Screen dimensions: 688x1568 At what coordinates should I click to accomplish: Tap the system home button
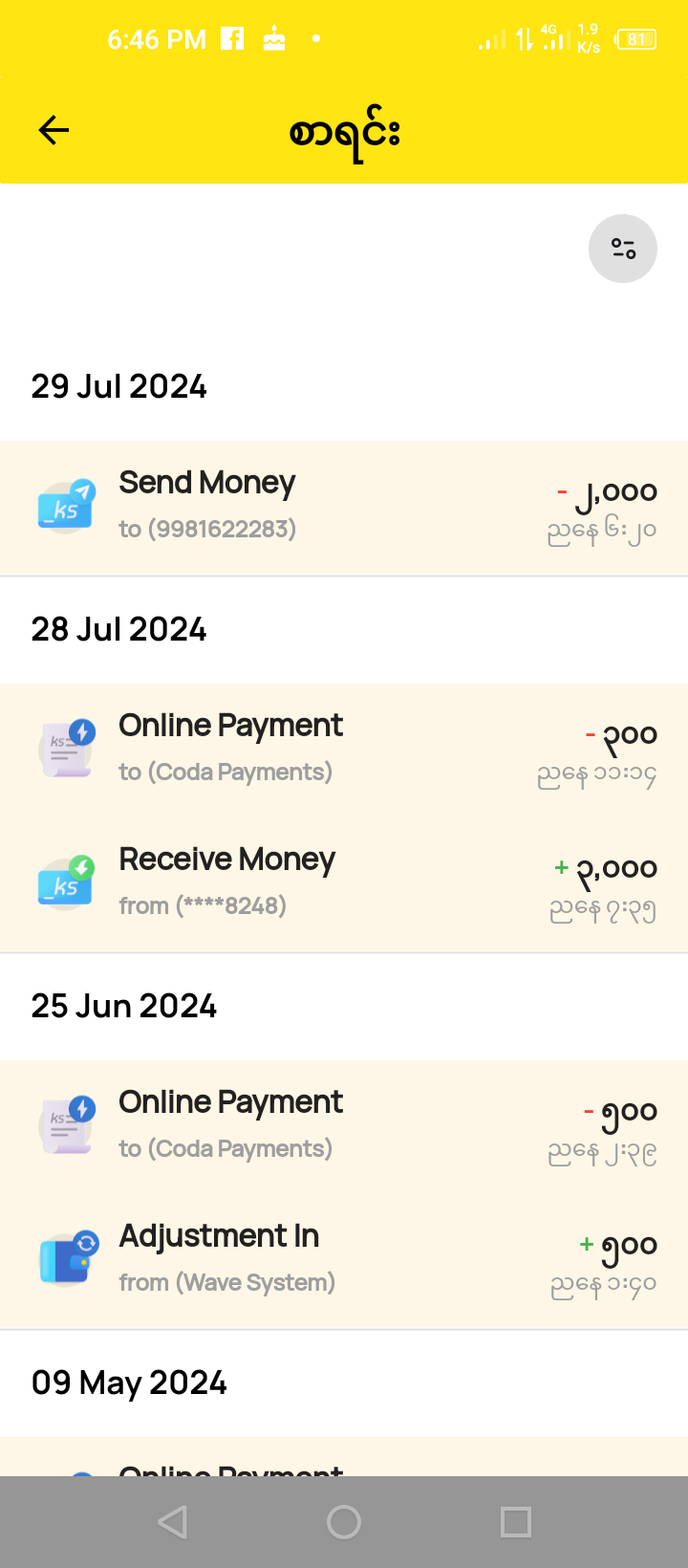344,1521
